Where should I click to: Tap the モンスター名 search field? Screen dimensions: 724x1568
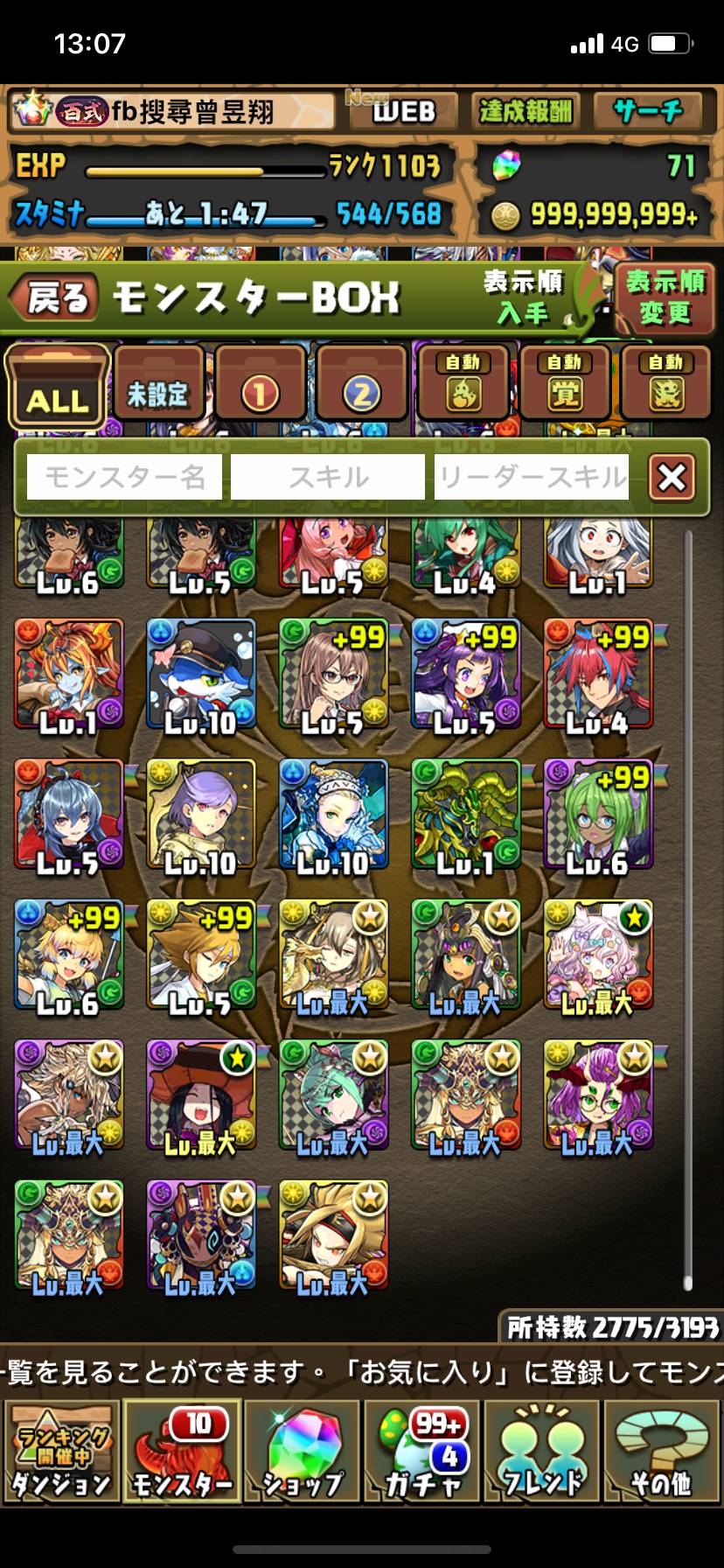click(x=124, y=477)
